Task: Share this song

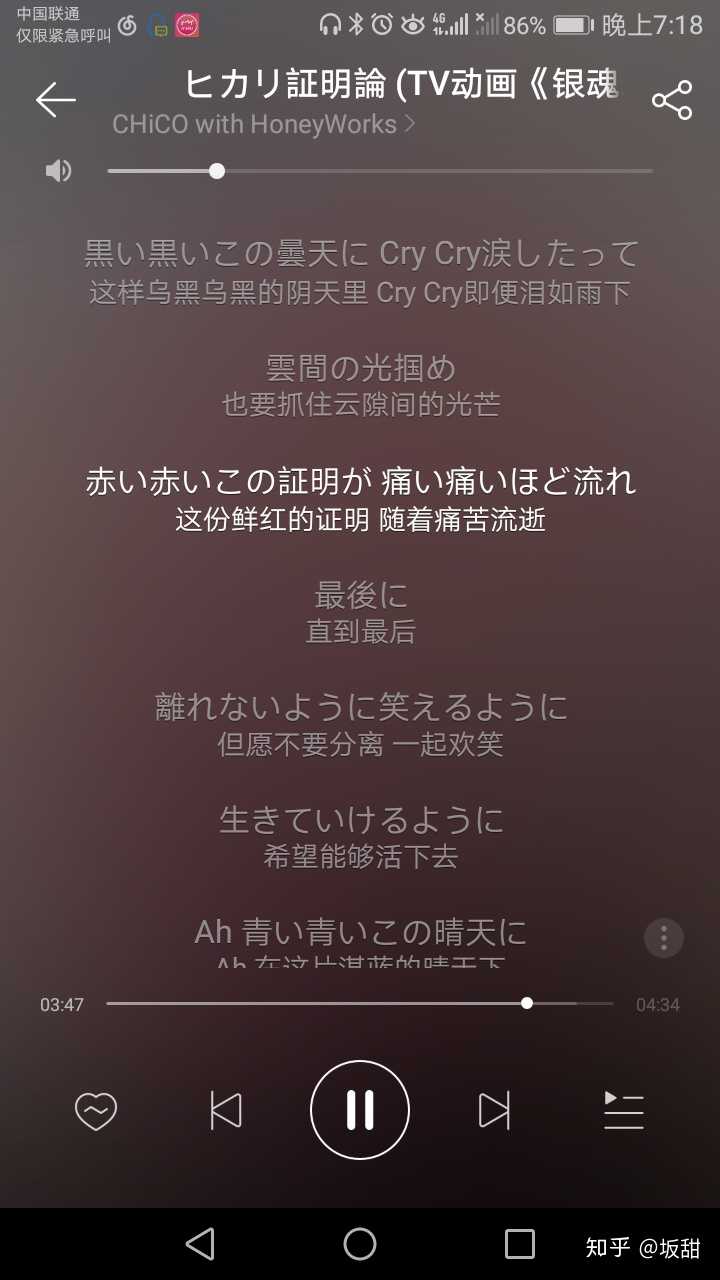Action: pos(671,100)
